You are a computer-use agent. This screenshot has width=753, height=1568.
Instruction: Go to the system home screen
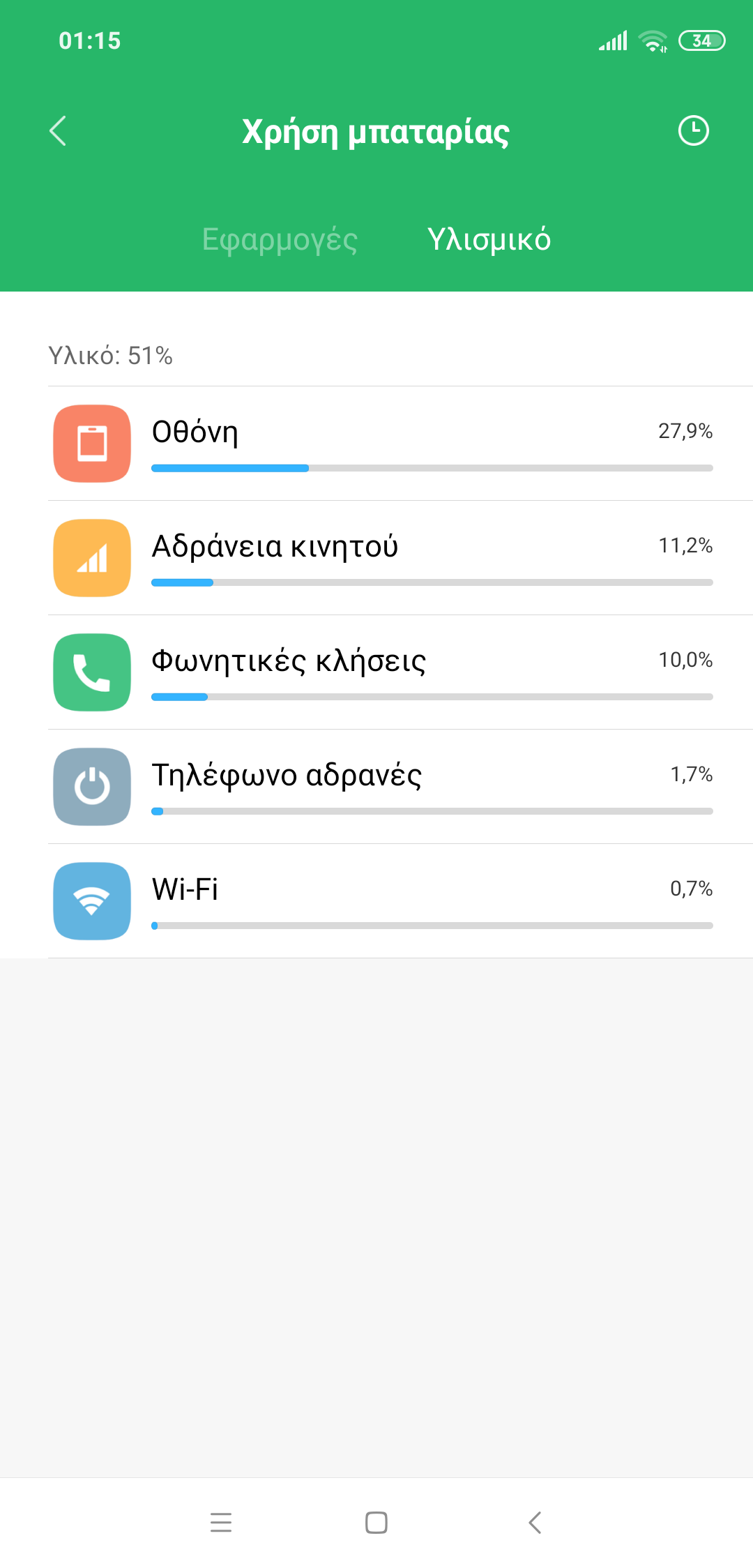pos(376,1523)
